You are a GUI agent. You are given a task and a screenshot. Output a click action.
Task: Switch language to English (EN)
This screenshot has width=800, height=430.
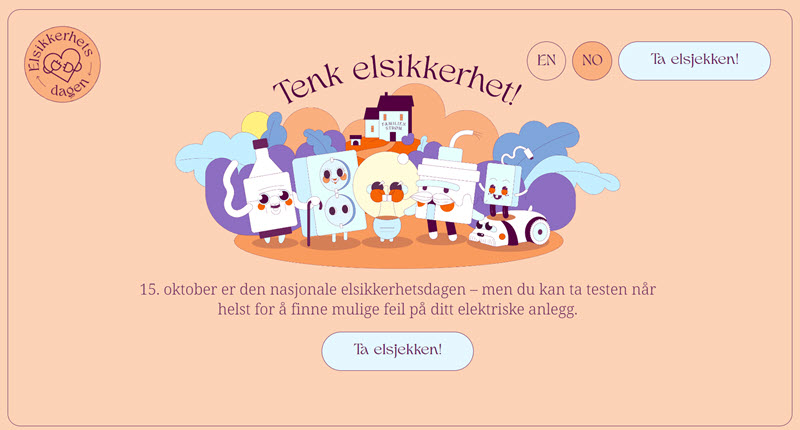tap(546, 60)
